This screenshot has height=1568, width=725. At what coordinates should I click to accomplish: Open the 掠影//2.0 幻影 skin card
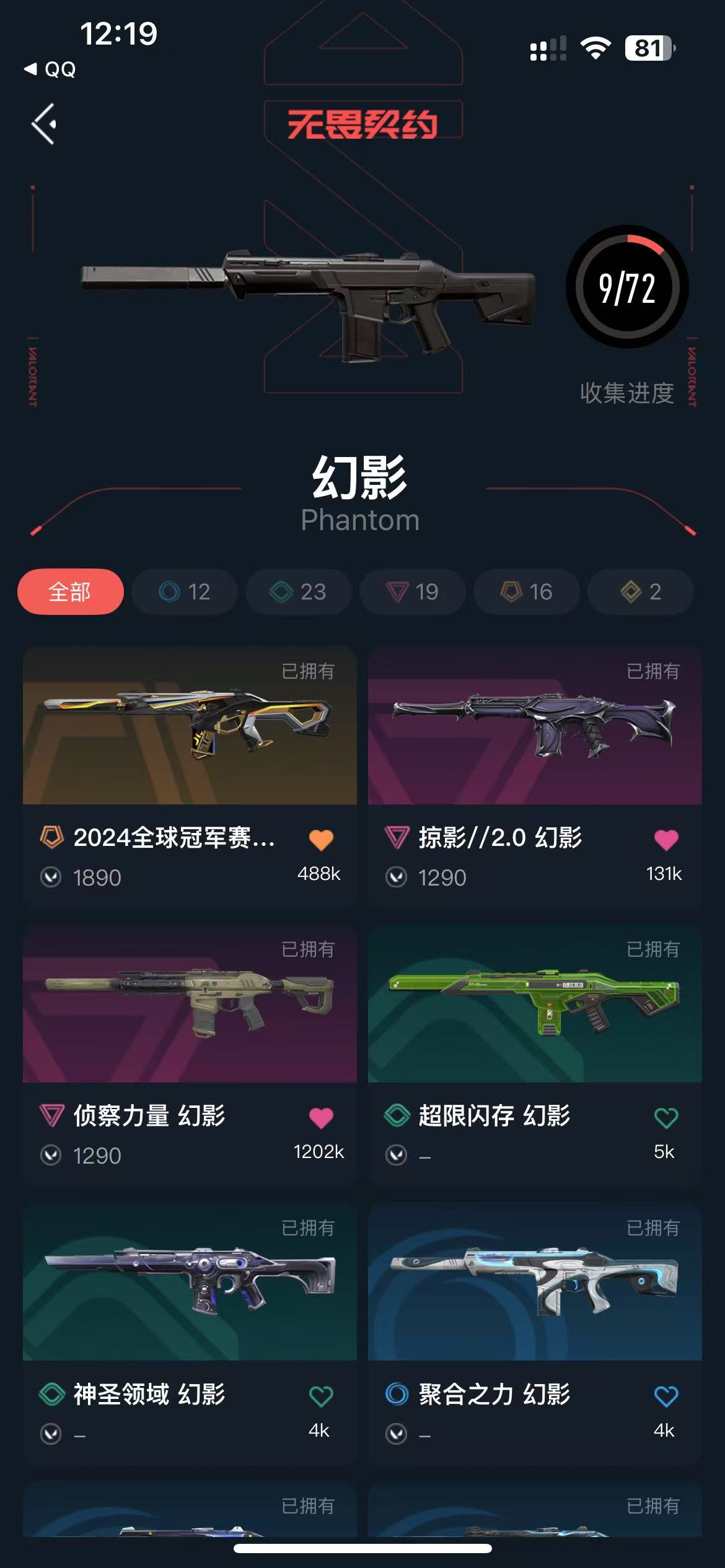click(x=535, y=777)
